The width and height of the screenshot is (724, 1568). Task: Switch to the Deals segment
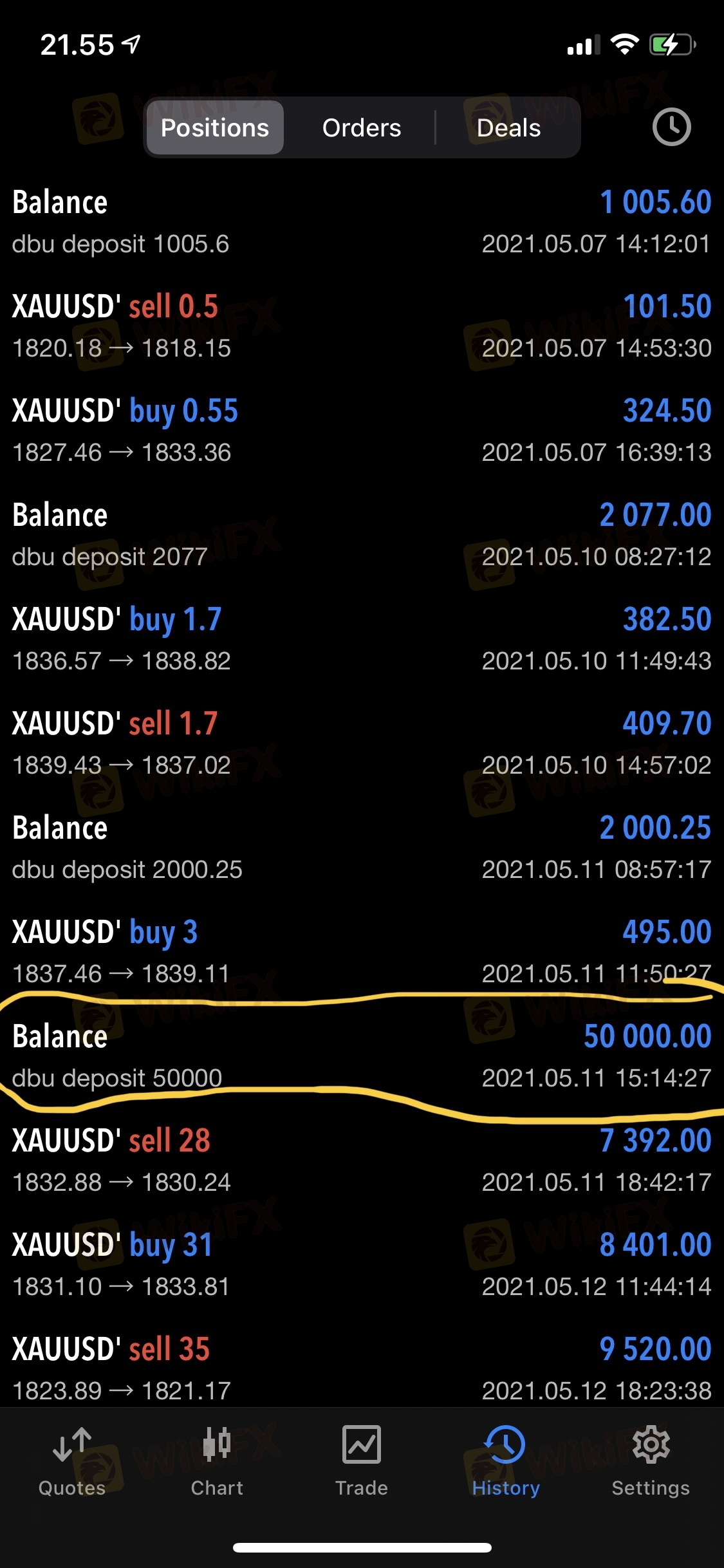(x=508, y=127)
